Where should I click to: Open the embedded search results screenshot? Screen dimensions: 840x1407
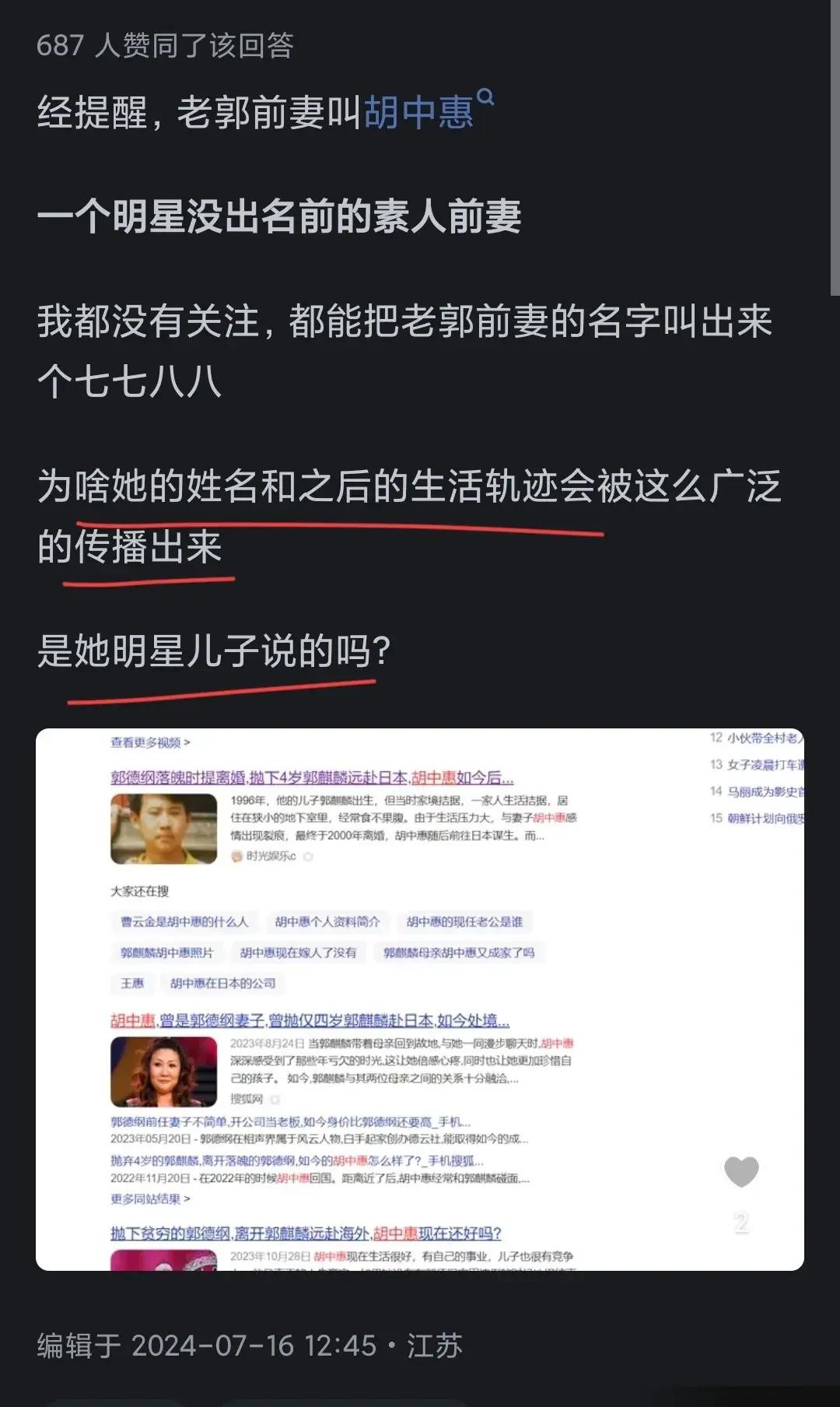pos(420,998)
